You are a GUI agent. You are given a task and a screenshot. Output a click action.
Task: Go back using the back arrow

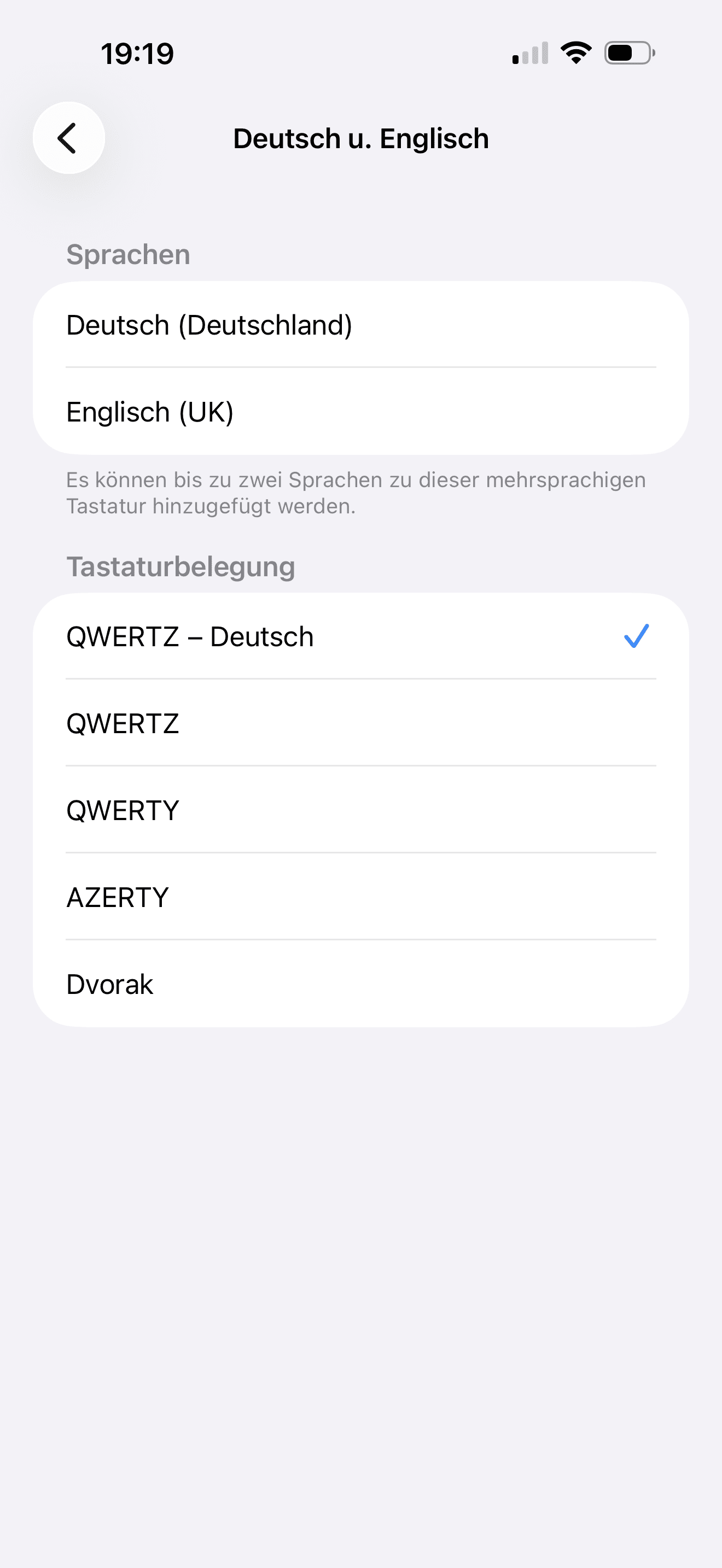click(x=68, y=138)
